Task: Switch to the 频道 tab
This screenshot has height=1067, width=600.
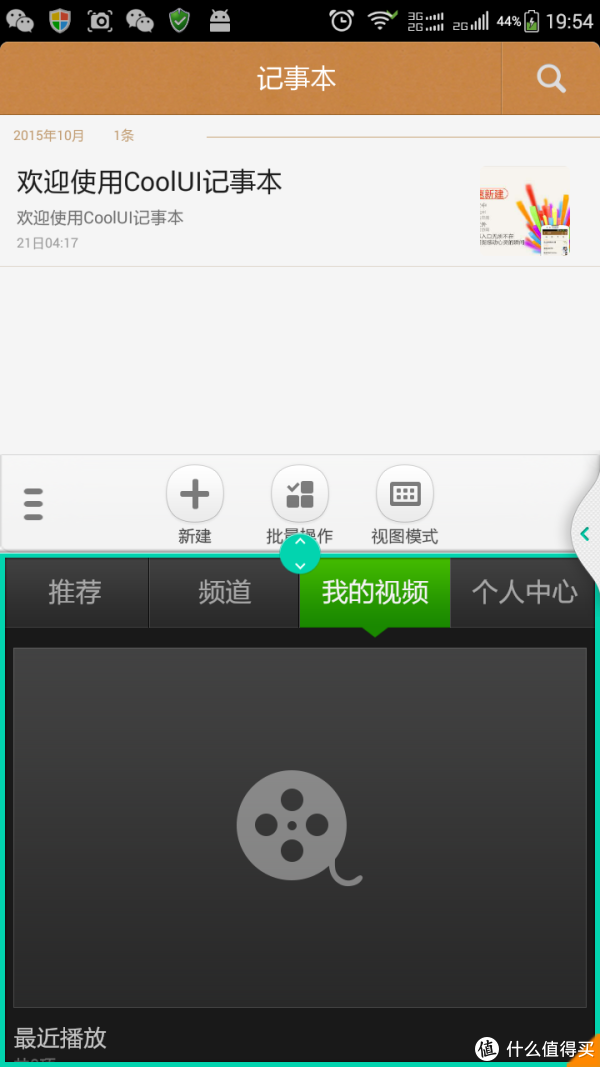Action: [x=224, y=593]
